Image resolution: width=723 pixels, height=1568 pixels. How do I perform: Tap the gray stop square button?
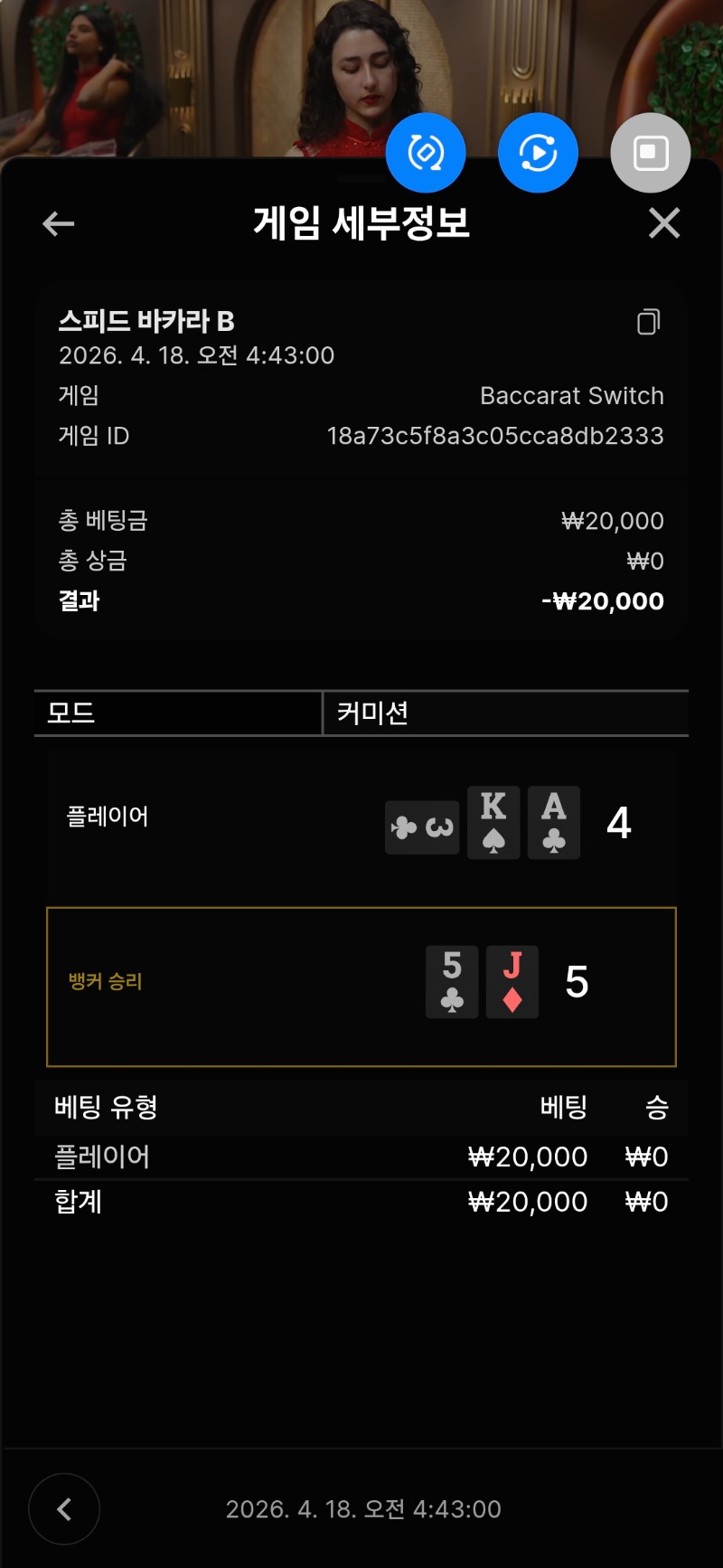point(651,153)
